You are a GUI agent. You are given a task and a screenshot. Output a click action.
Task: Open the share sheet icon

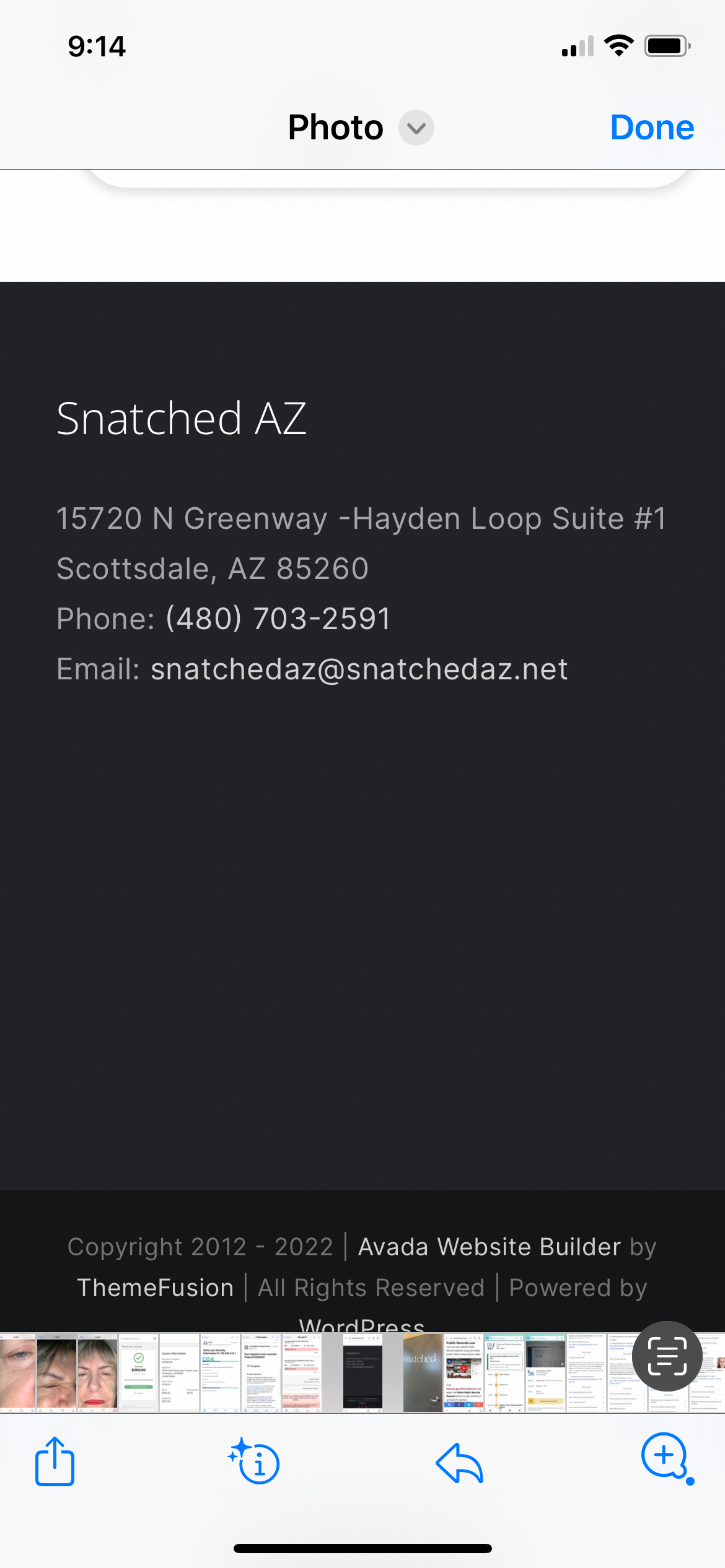55,1461
